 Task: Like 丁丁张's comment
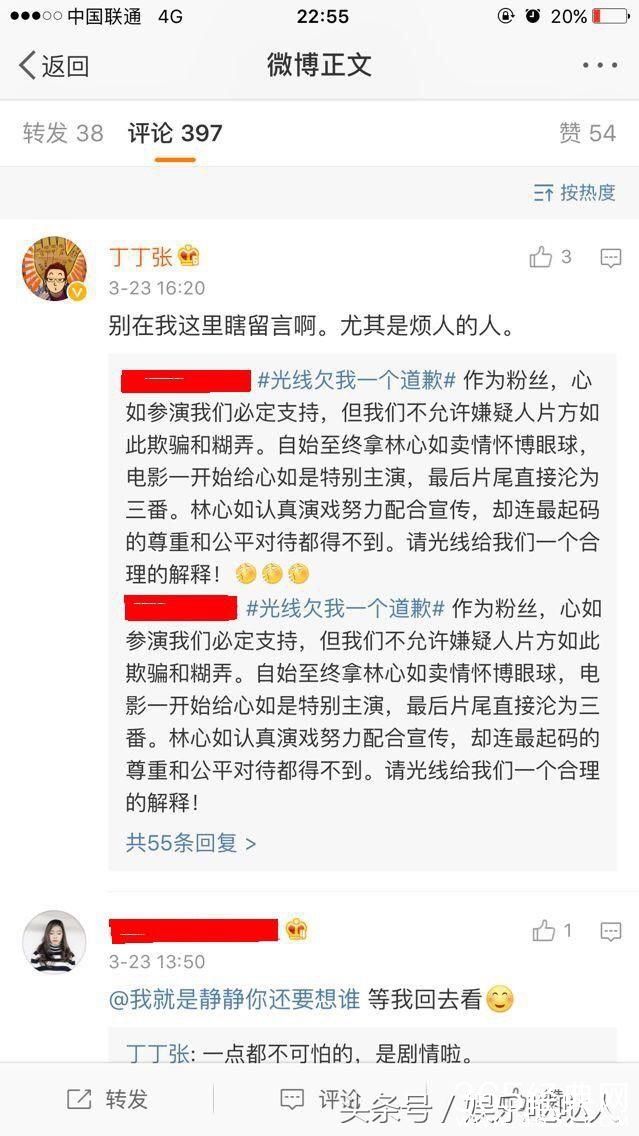(541, 258)
